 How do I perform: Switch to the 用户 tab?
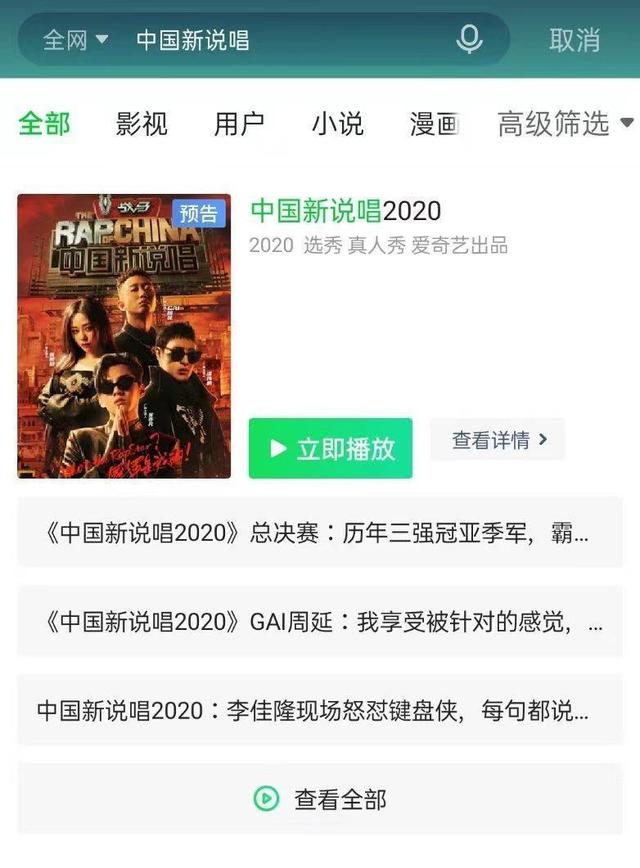(x=239, y=124)
